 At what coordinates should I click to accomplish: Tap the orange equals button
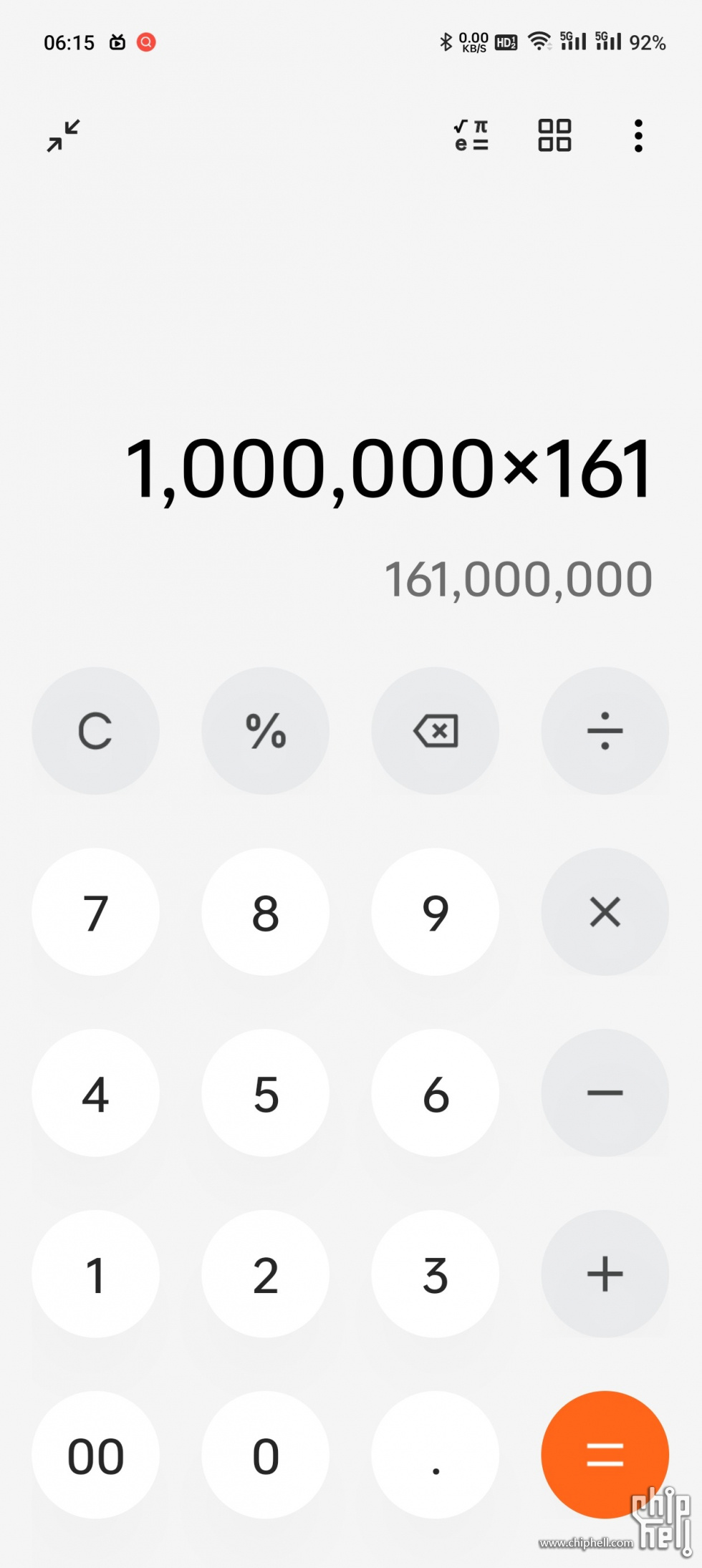[x=605, y=1454]
